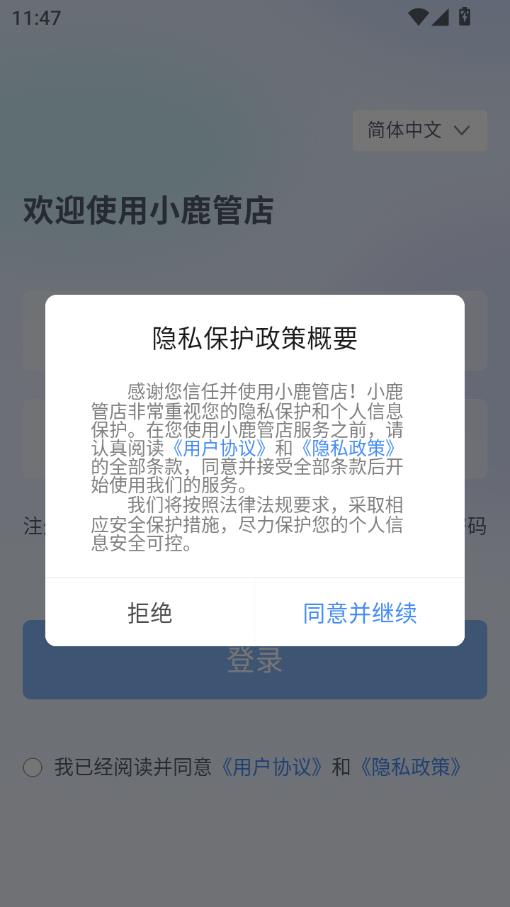Open 《用户协议》 link in the dialog
Screen dimensions: 510x907
[x=220, y=448]
